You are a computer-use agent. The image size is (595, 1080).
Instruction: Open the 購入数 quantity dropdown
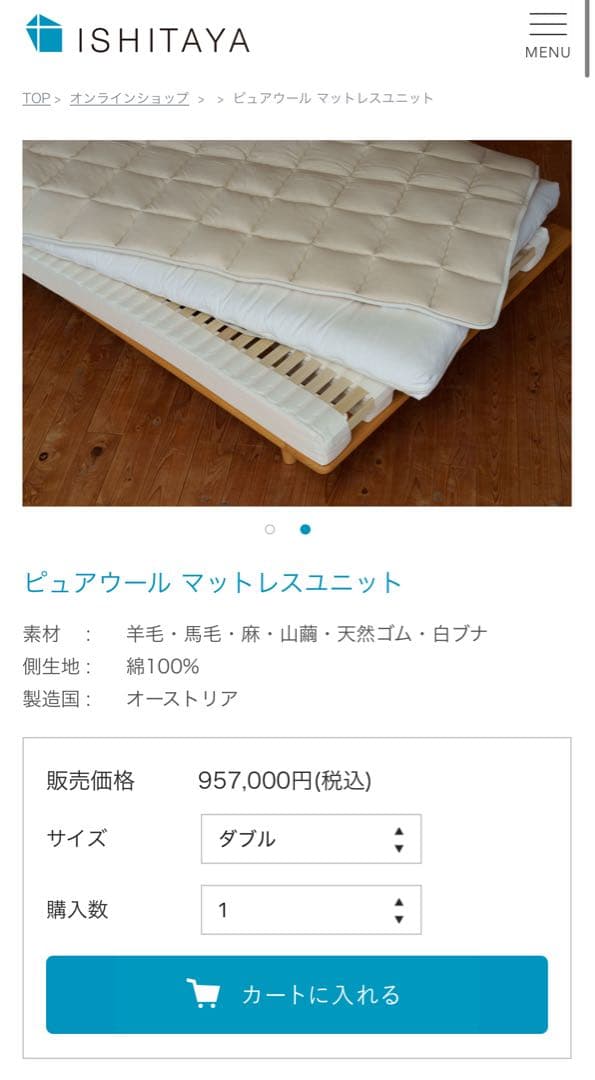click(x=311, y=910)
